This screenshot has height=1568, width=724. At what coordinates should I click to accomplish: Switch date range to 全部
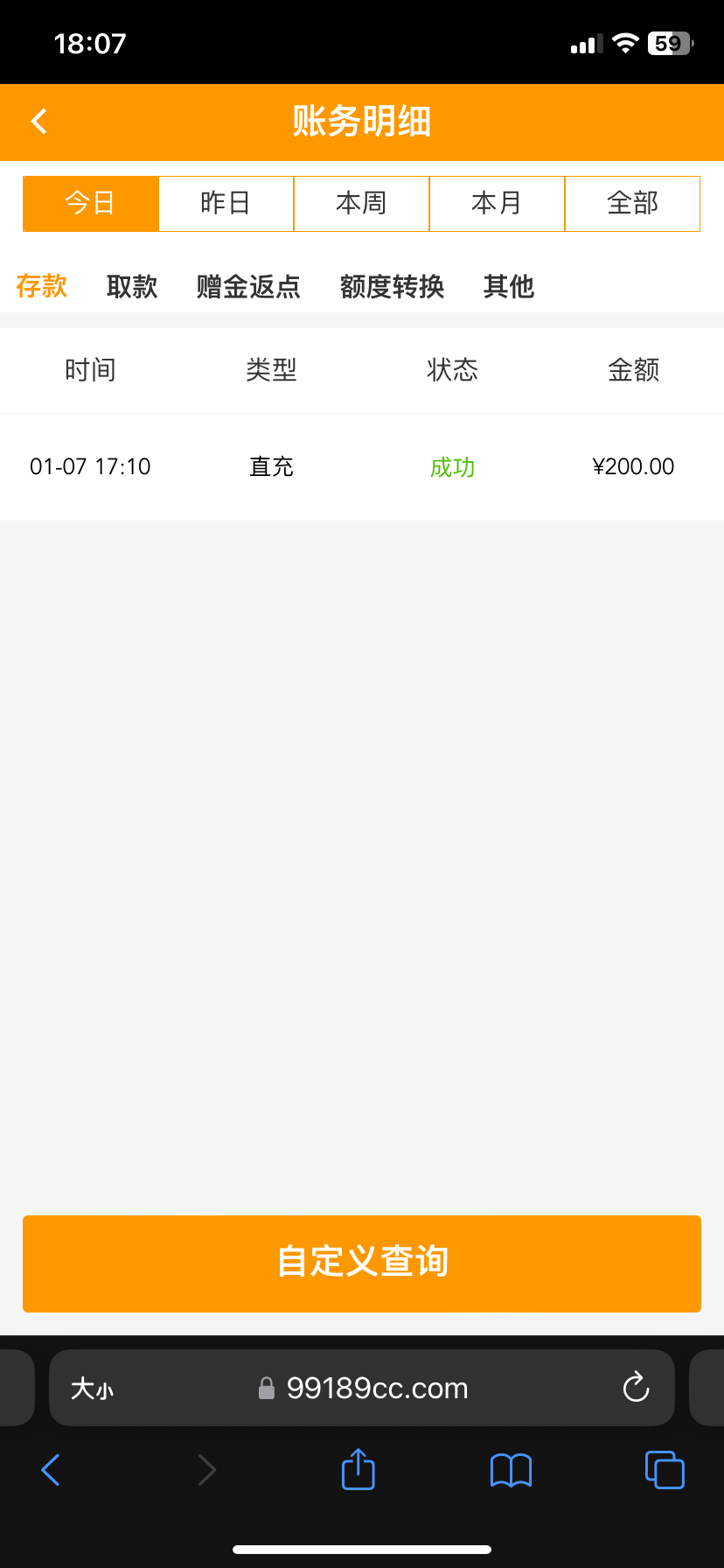point(632,203)
